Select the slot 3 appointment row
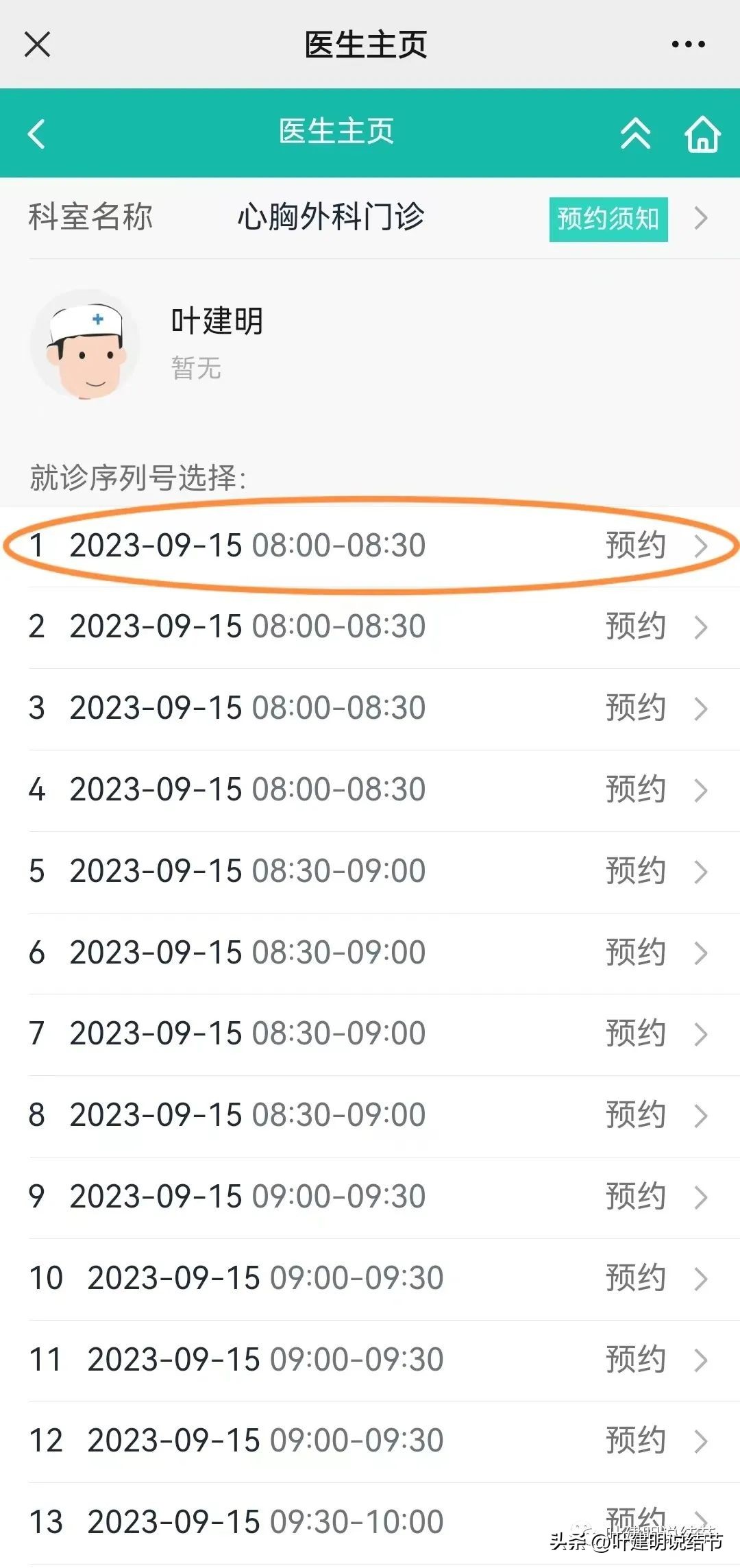740x1568 pixels. 274,708
